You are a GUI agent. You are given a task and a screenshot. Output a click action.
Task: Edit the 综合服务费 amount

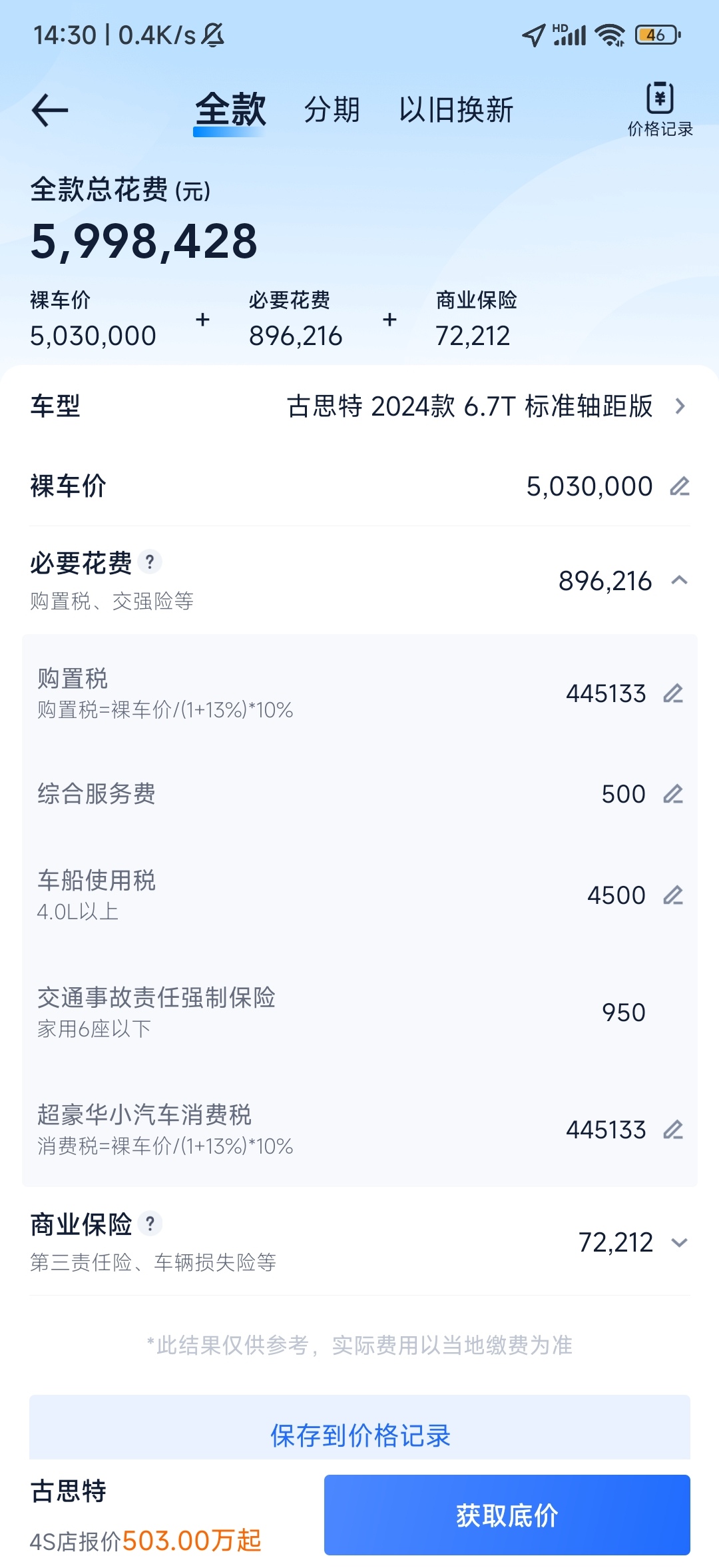[x=673, y=794]
